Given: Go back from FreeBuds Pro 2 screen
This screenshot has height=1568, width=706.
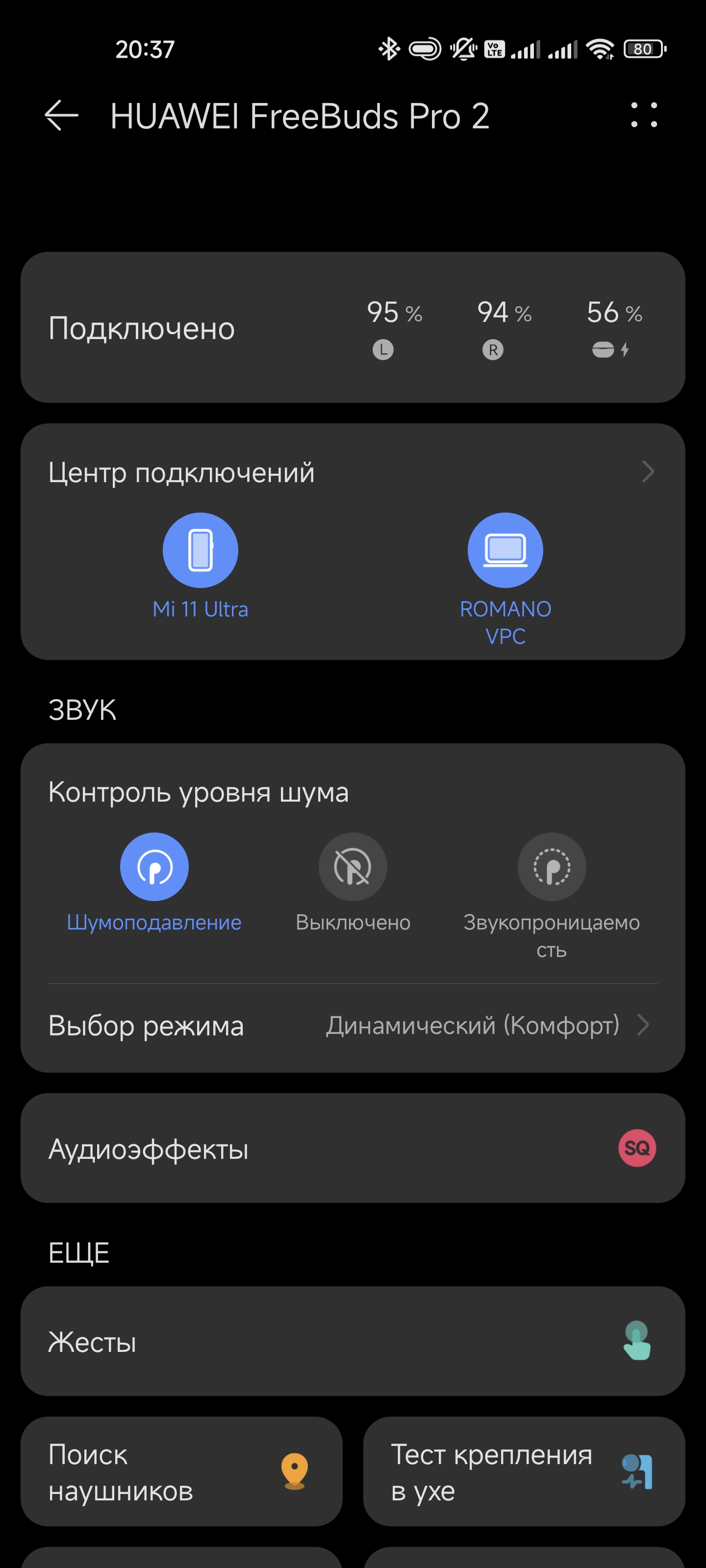Looking at the screenshot, I should tap(61, 116).
